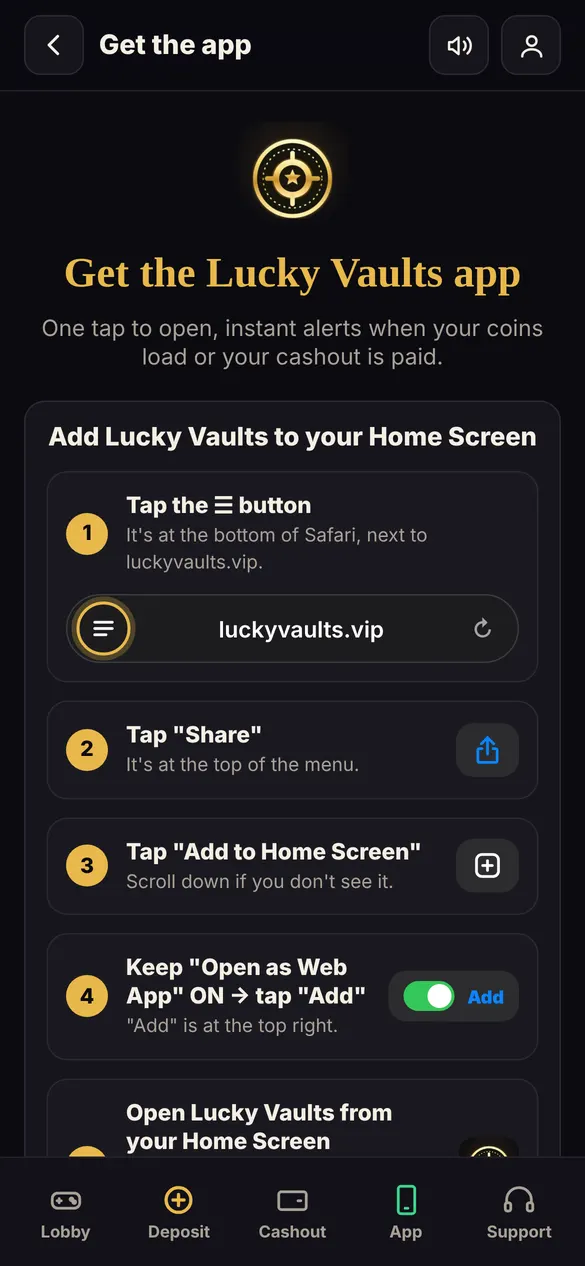Go to the Cashout tab
The image size is (585, 1266).
coord(292,1212)
